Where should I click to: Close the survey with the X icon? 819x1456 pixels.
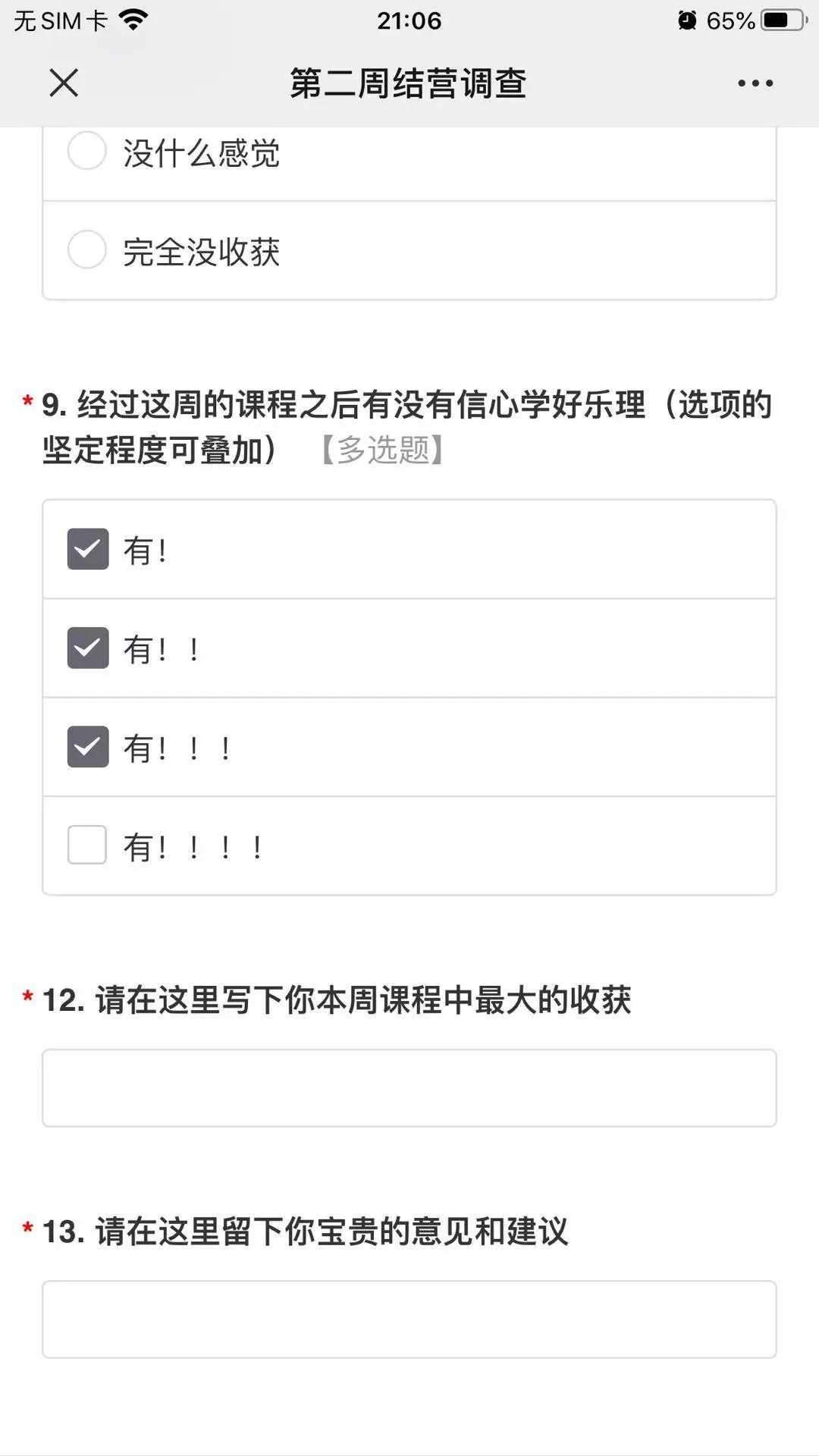coord(64,83)
